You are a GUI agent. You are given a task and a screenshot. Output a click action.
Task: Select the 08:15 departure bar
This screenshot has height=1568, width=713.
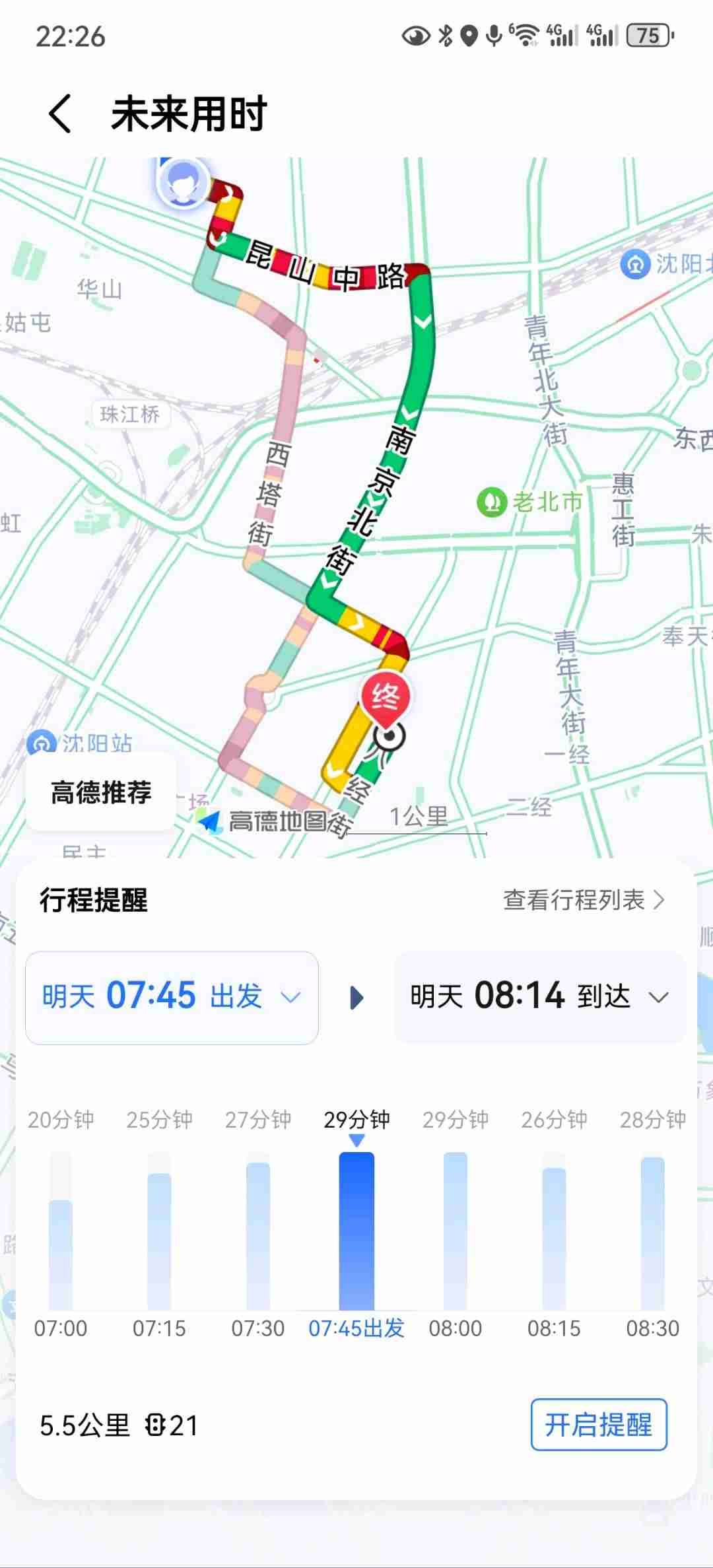tap(554, 1239)
